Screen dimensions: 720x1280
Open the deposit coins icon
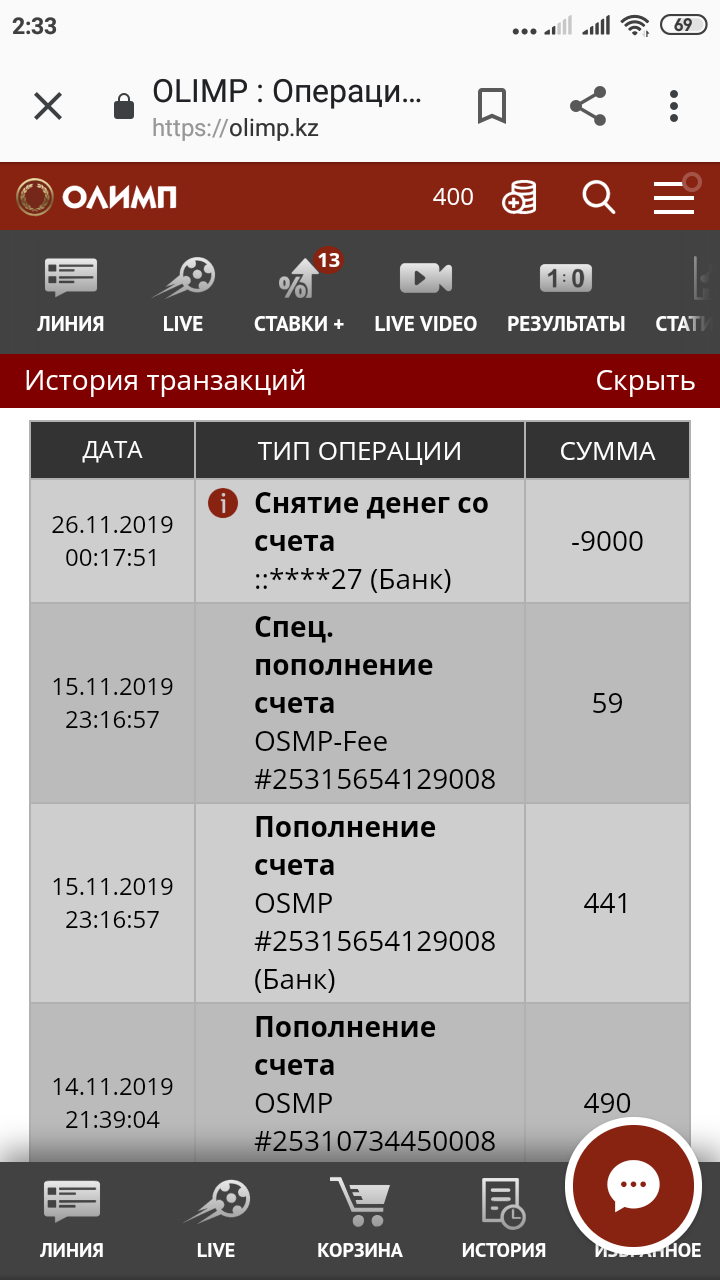point(519,197)
